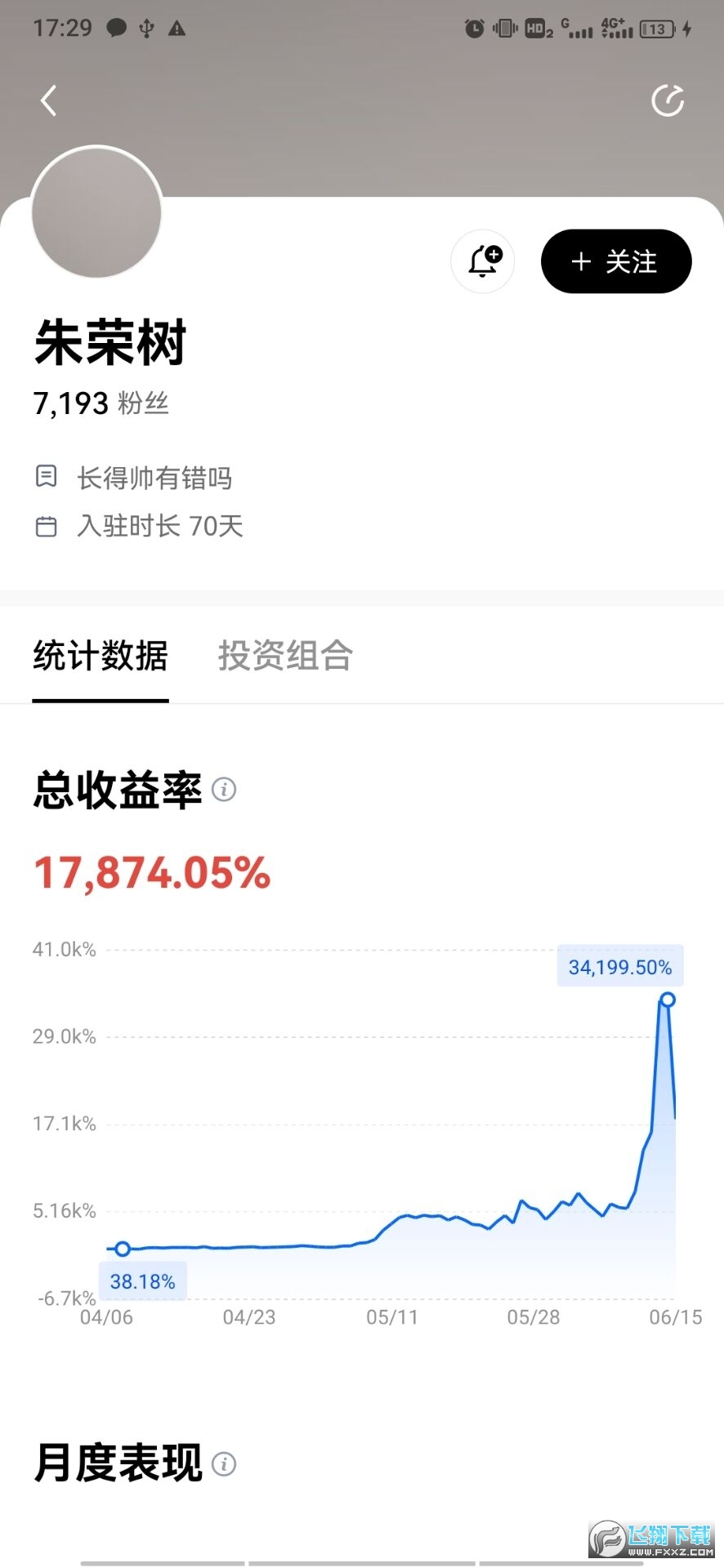
Task: Select the 统计数据 tab
Action: [99, 656]
